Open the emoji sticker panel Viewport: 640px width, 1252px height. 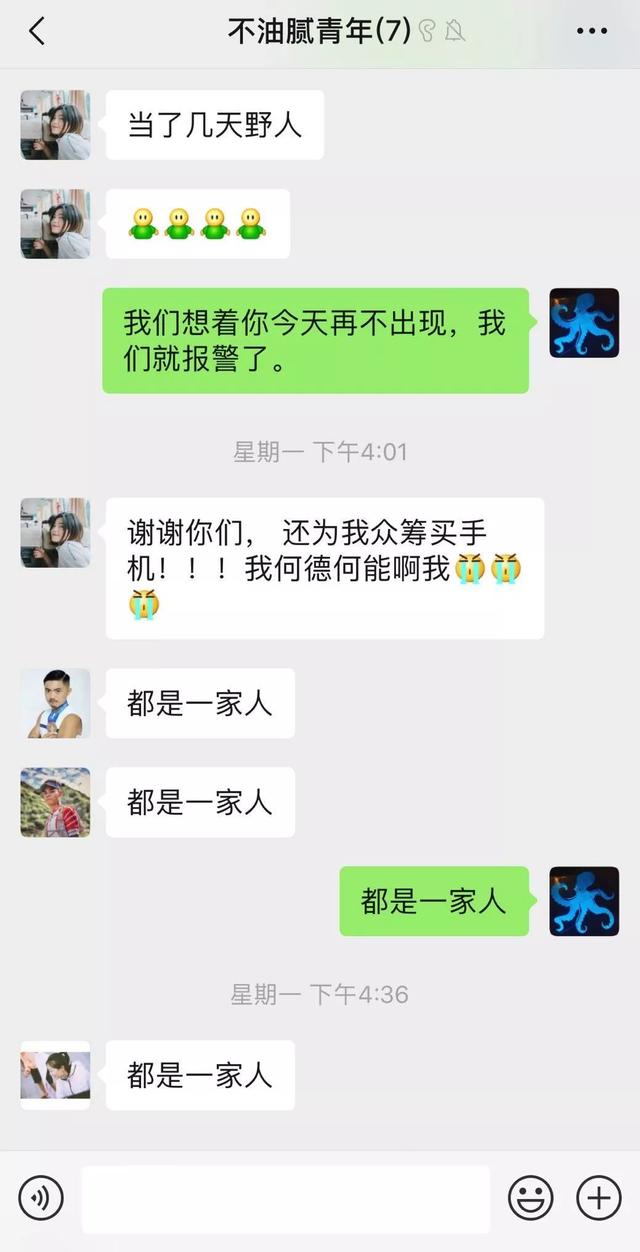[531, 1197]
